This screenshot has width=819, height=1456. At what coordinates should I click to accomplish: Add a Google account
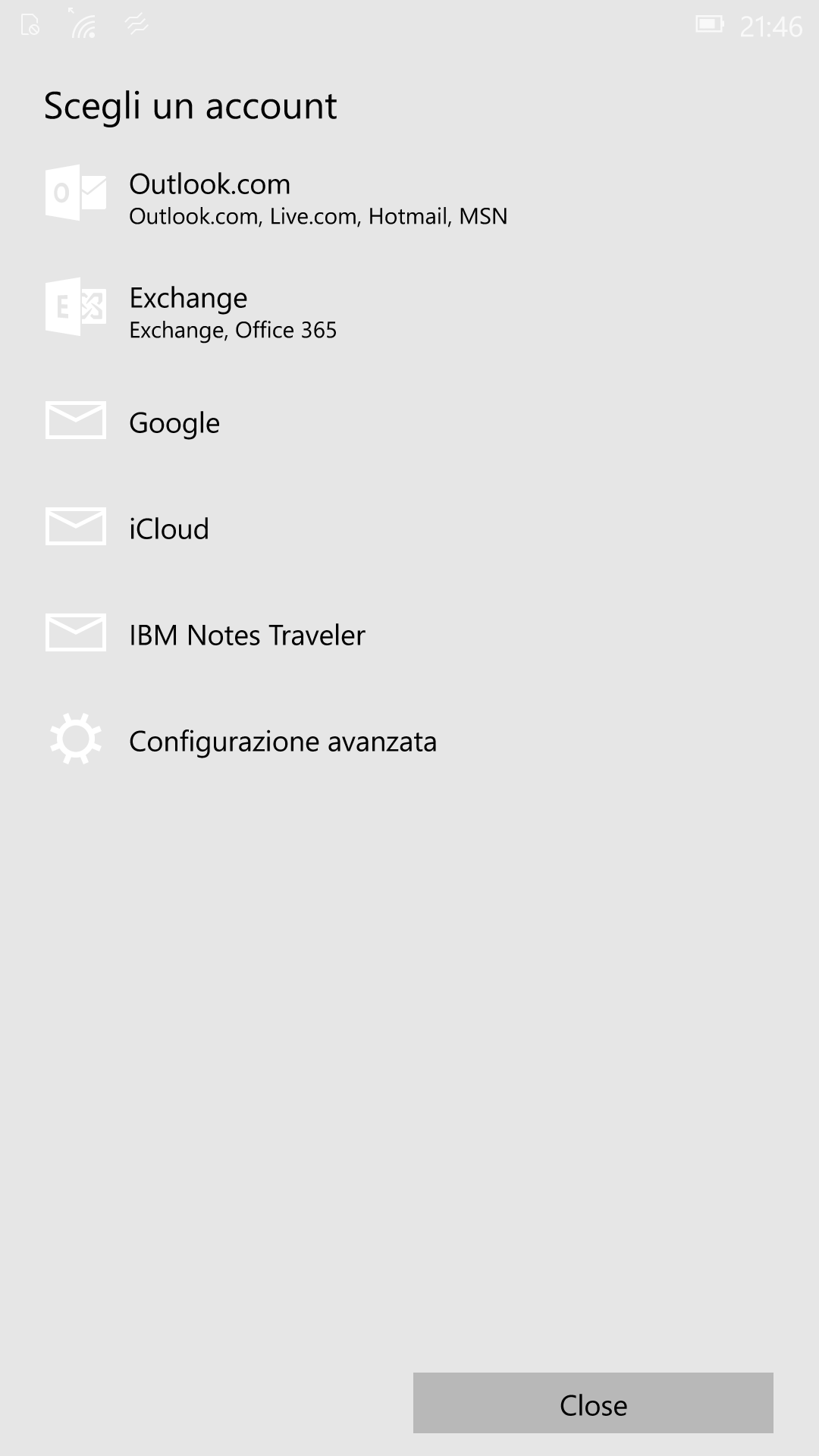pos(409,422)
